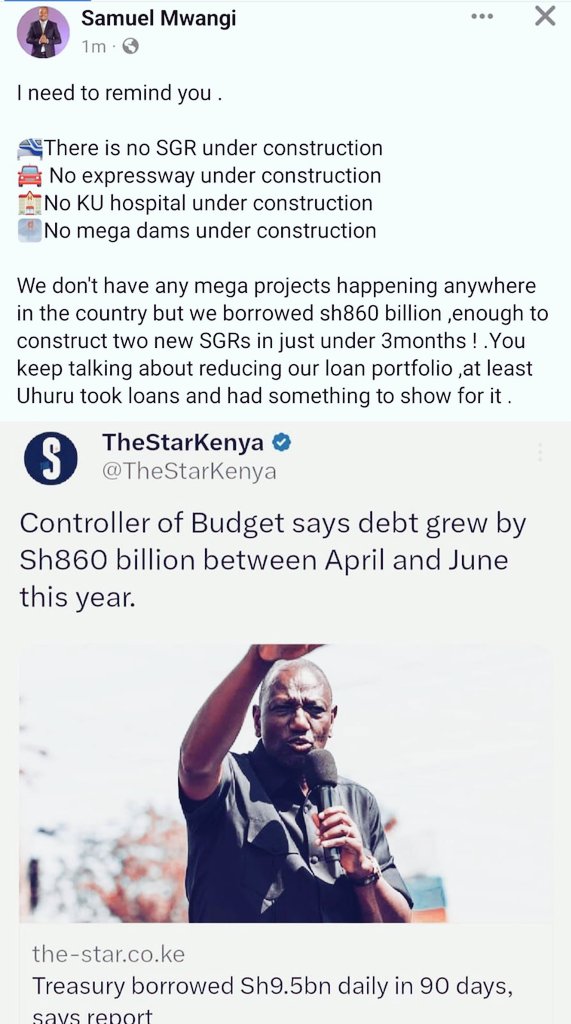Tap the Samuel Mwangi name link

pos(158,18)
